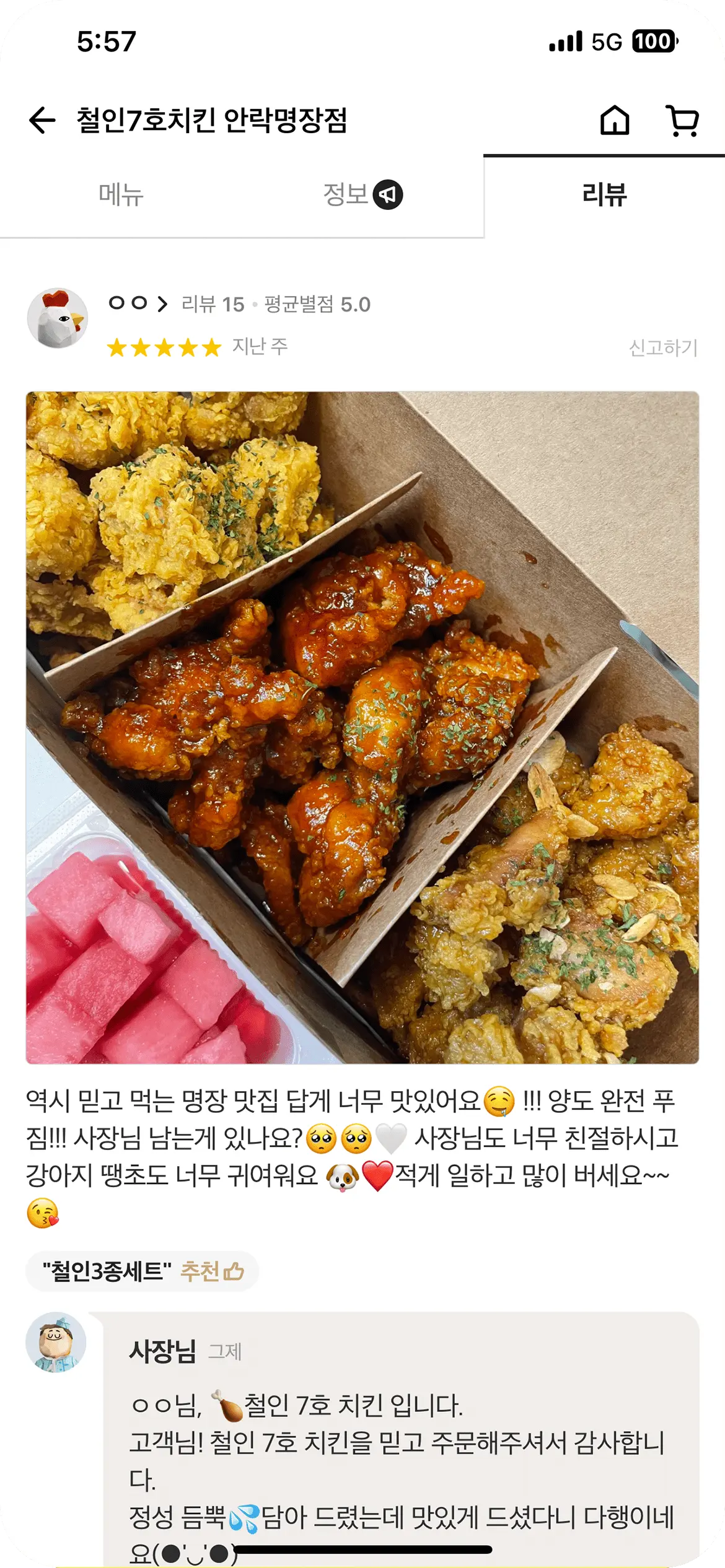Open the home icon in header
This screenshot has width=725, height=1568.
click(x=615, y=120)
